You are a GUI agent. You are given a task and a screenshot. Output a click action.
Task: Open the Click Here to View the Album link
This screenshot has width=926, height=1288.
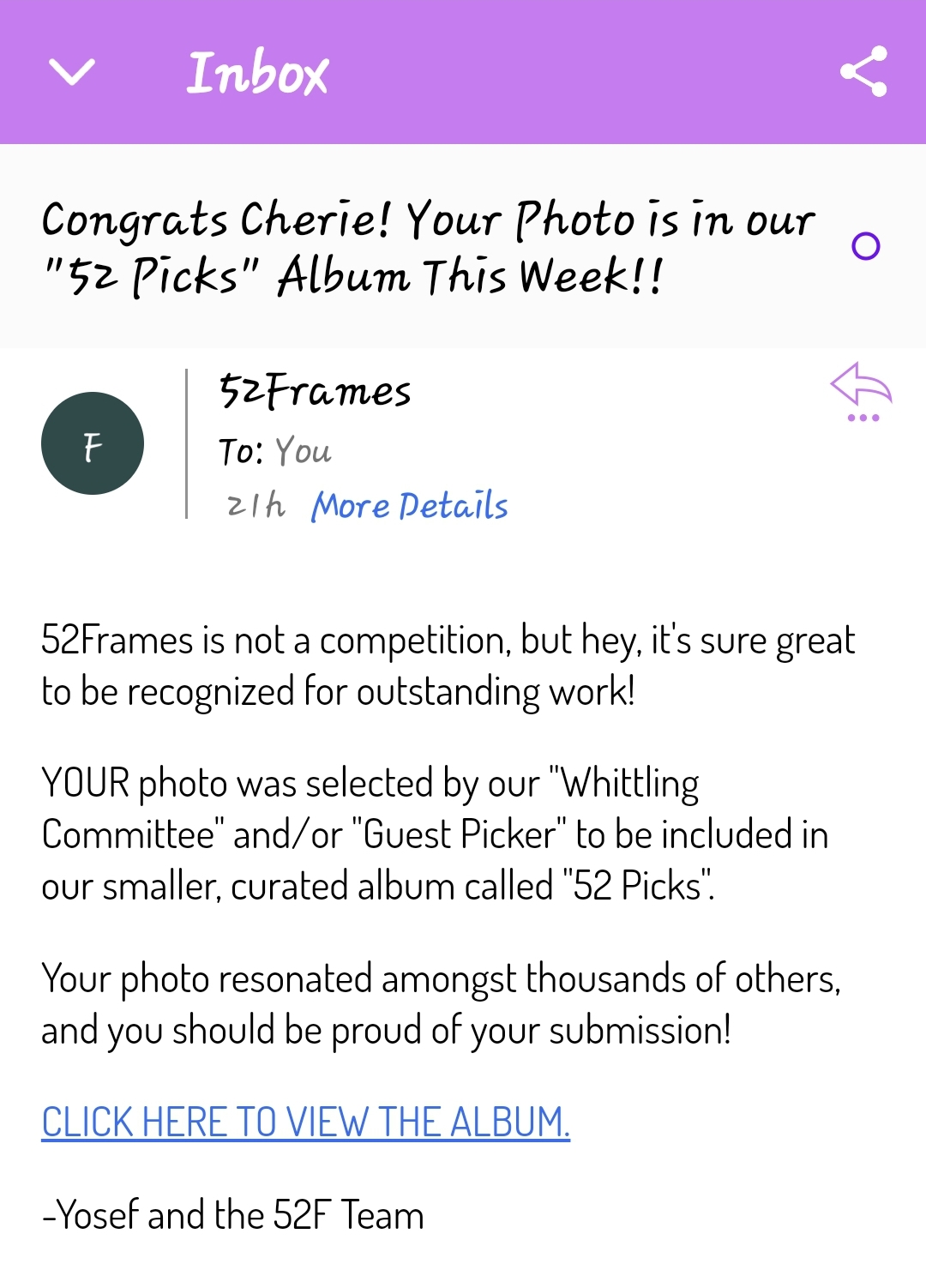(x=305, y=1122)
